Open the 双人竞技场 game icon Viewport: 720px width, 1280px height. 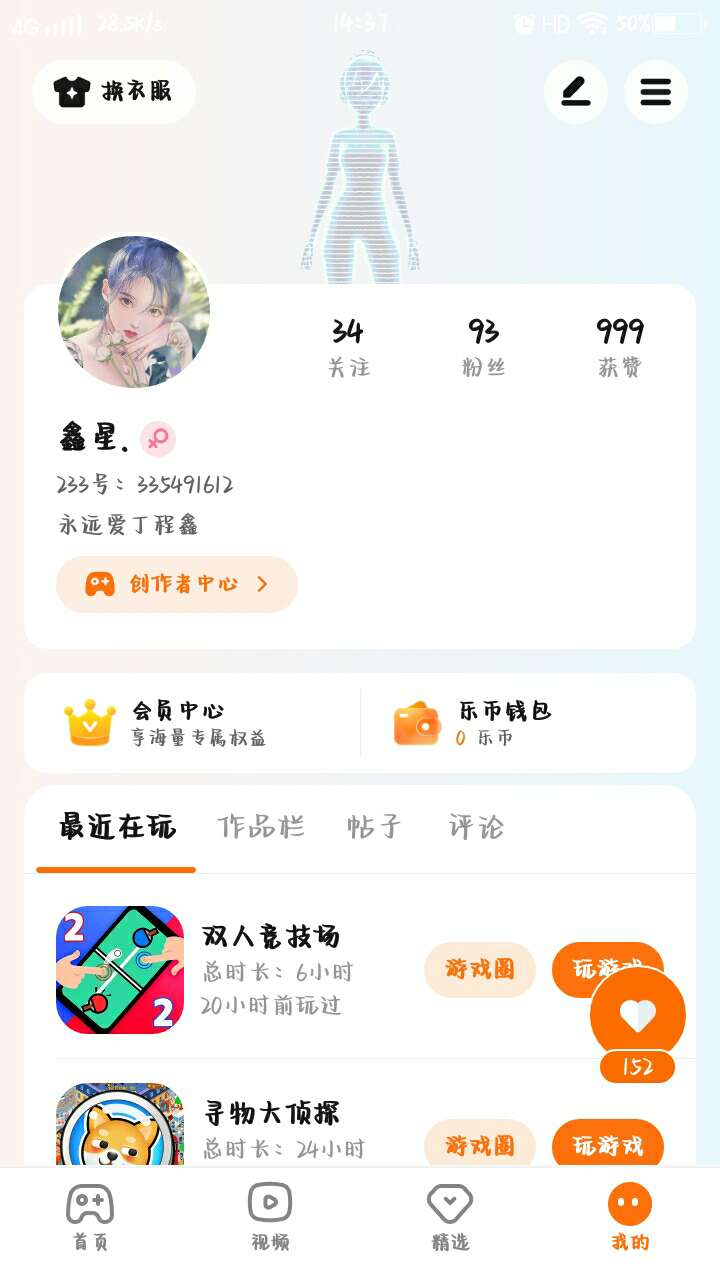pos(120,969)
